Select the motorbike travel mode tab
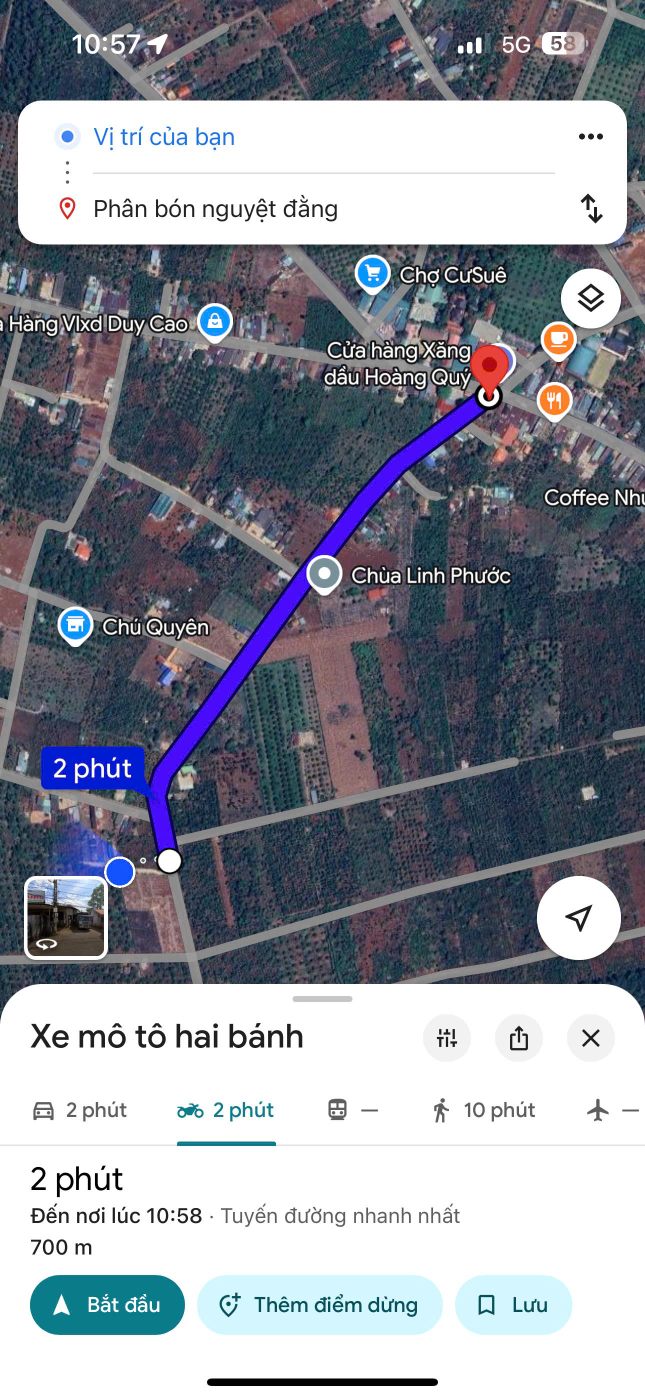 (x=226, y=1110)
